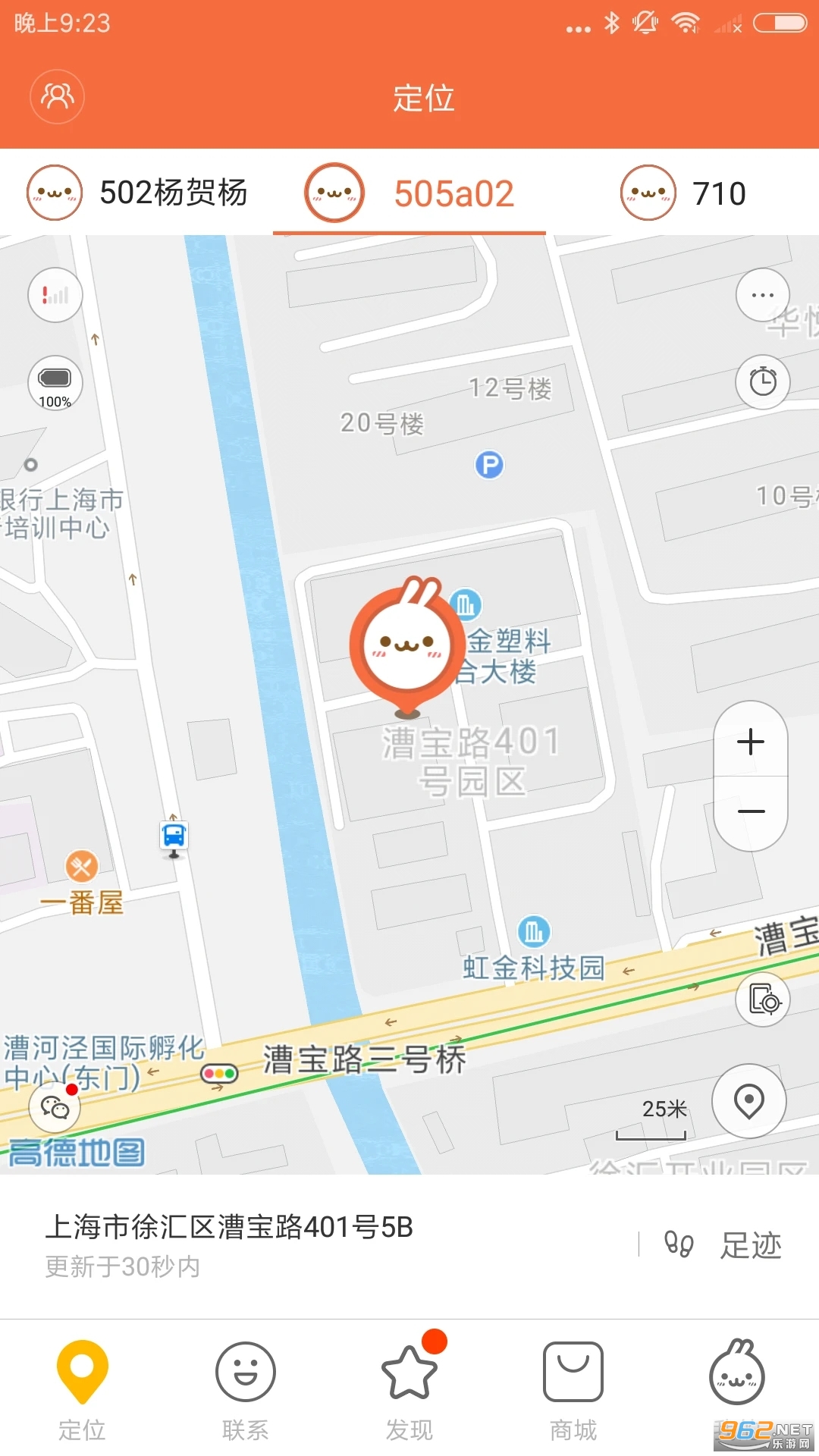The height and width of the screenshot is (1456, 819).
Task: Zoom in the map with plus
Action: [751, 741]
